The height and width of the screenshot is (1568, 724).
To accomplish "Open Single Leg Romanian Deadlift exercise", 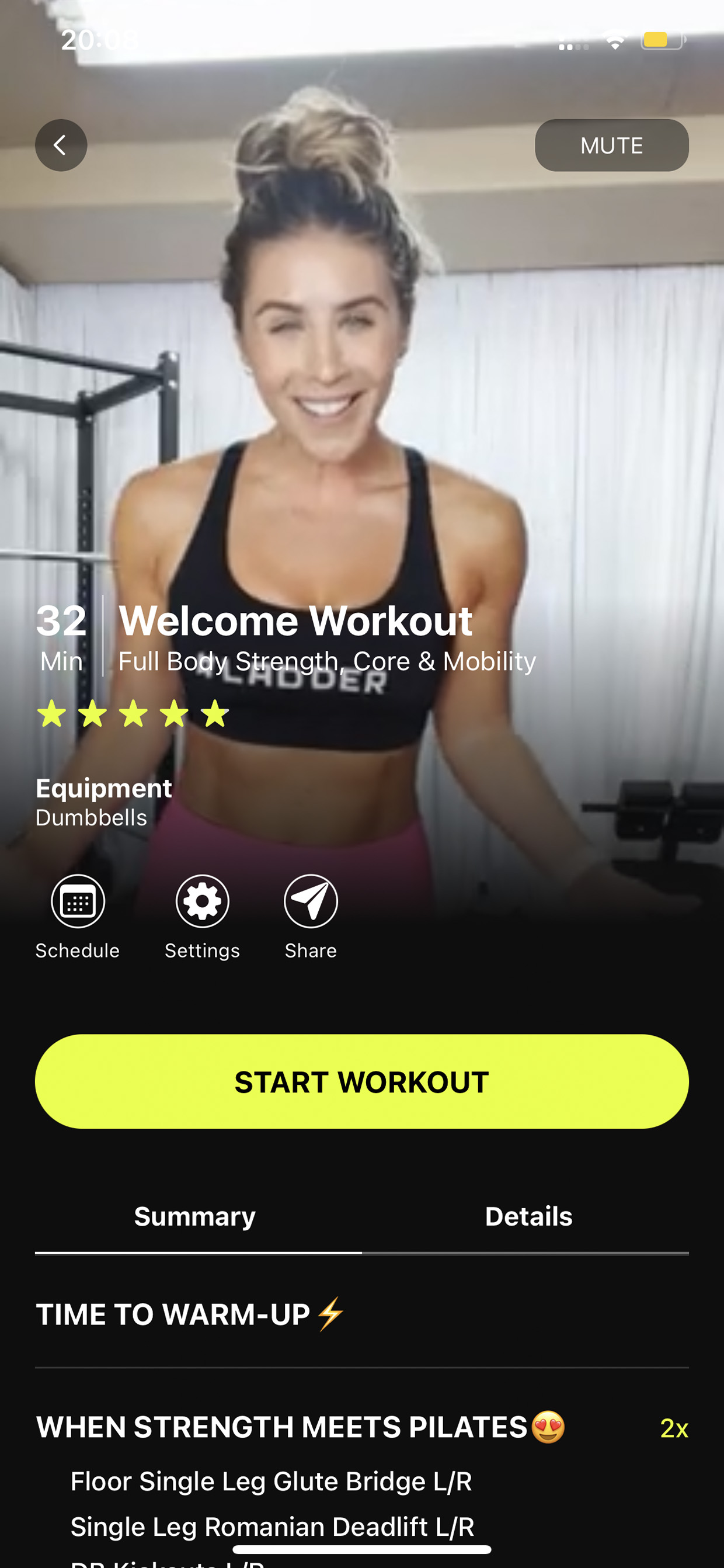I will pos(272,1527).
